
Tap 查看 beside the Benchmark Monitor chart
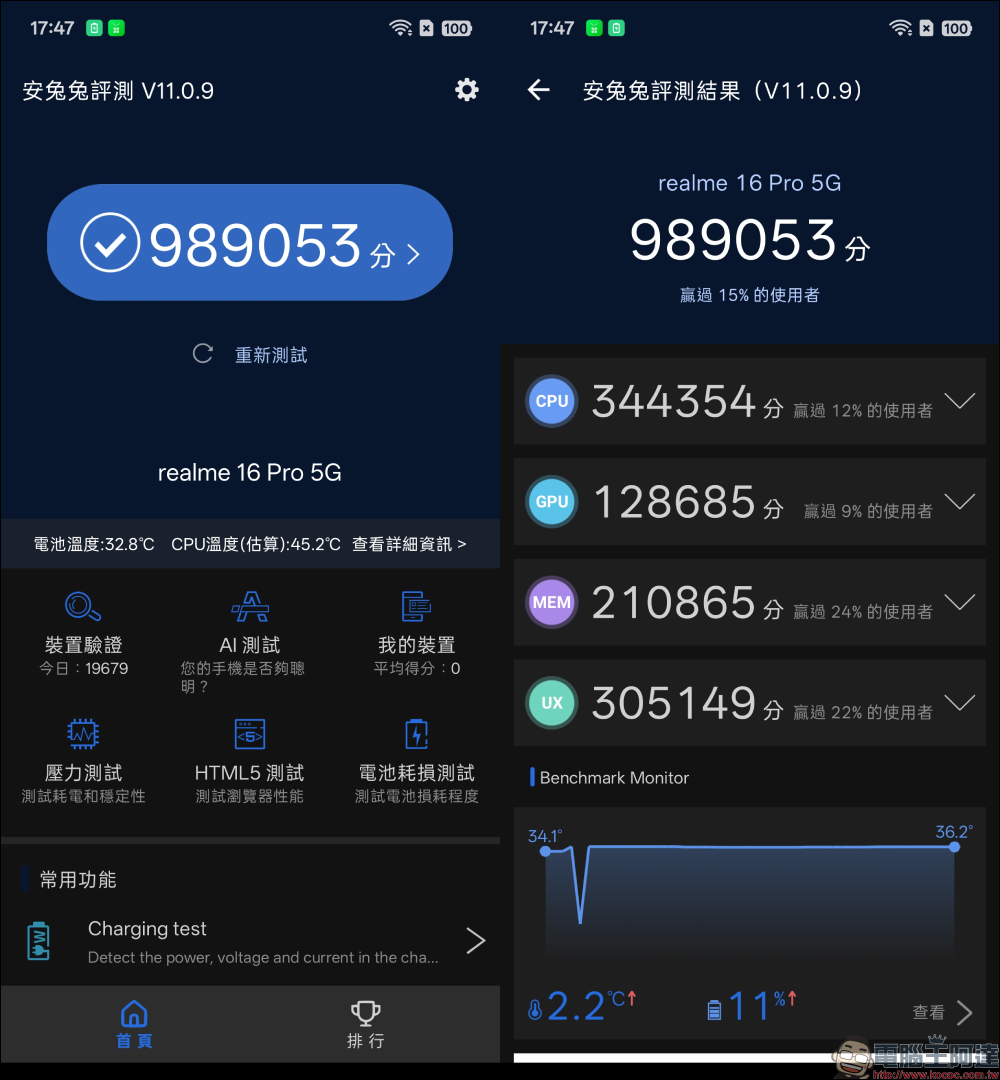pos(930,1012)
